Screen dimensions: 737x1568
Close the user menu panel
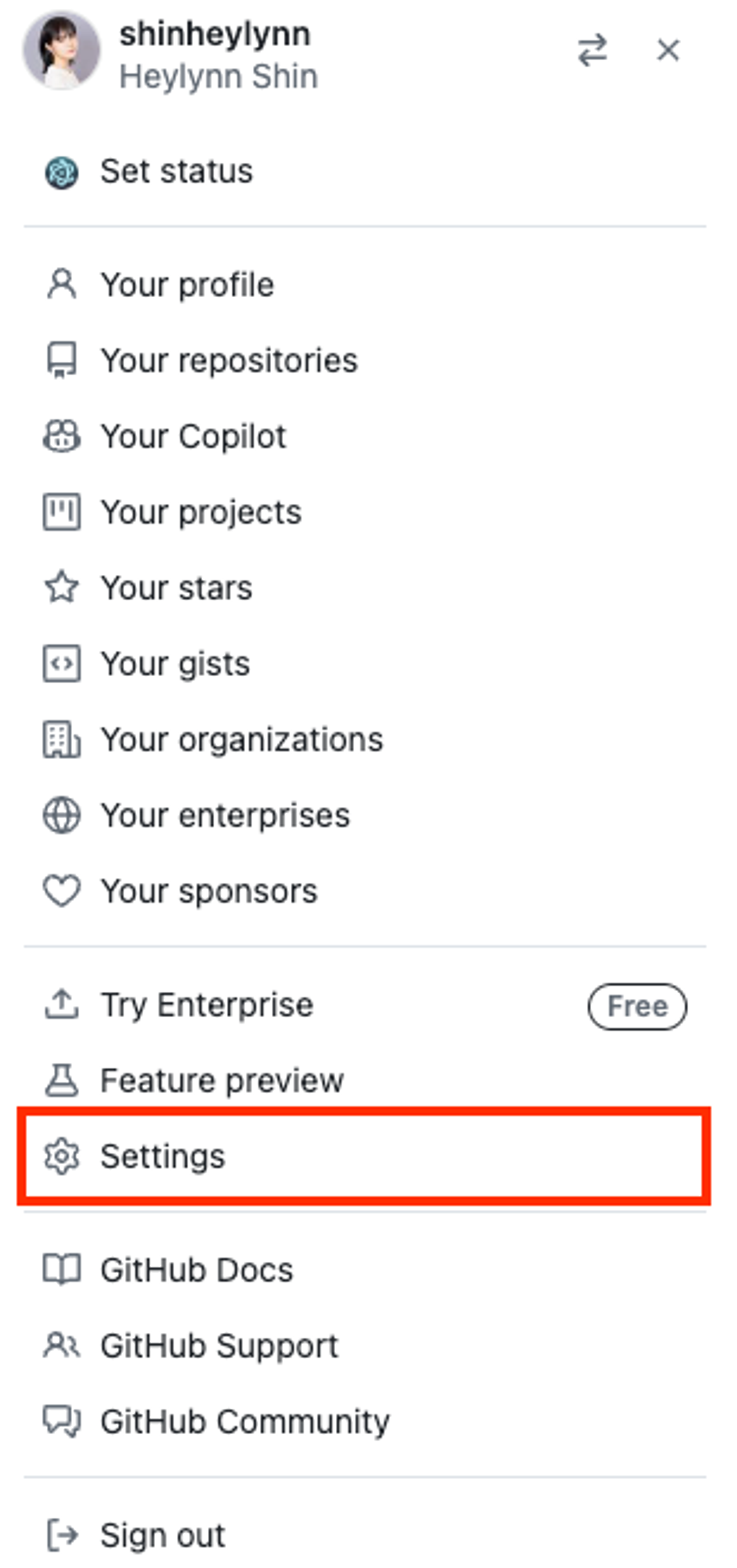click(x=668, y=50)
